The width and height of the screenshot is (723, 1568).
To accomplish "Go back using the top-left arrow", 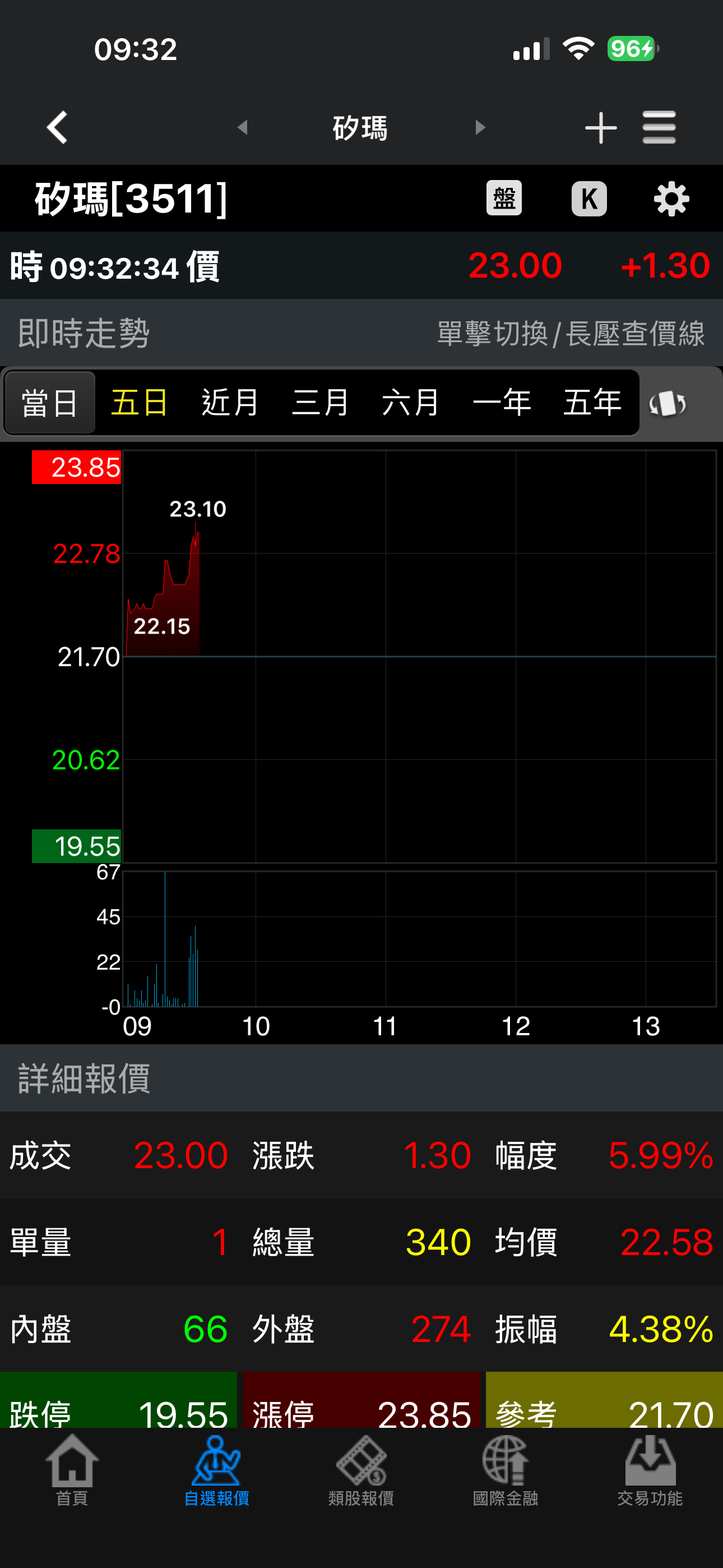I will point(57,128).
